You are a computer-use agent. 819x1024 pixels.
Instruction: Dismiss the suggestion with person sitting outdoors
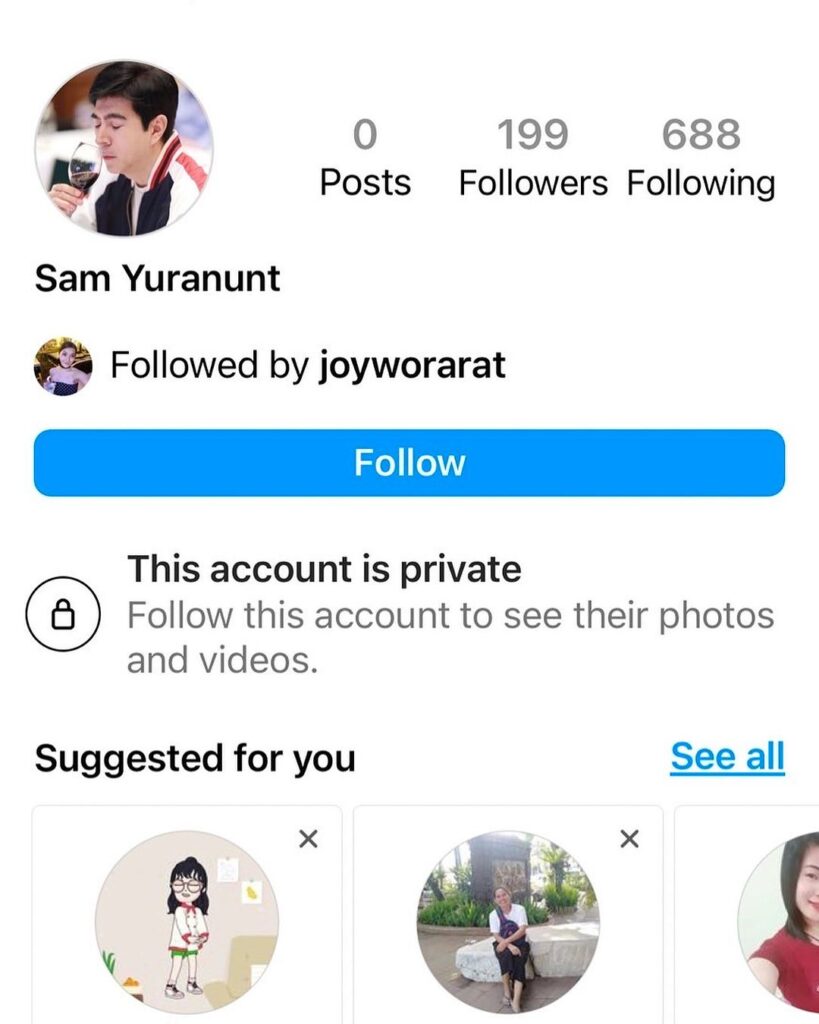click(629, 840)
